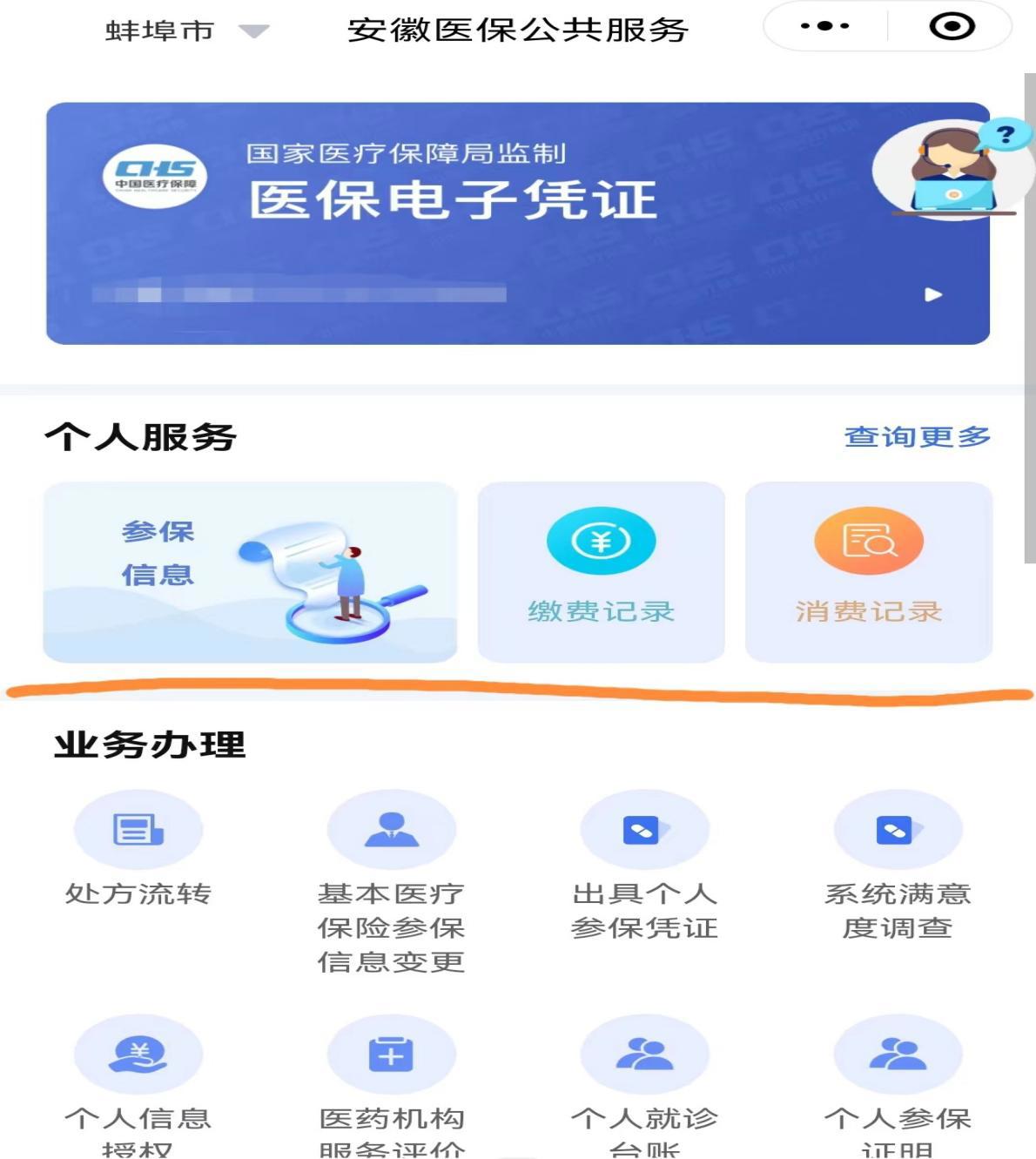View 缴费记录 payment records
1036x1159 pixels.
tap(601, 571)
